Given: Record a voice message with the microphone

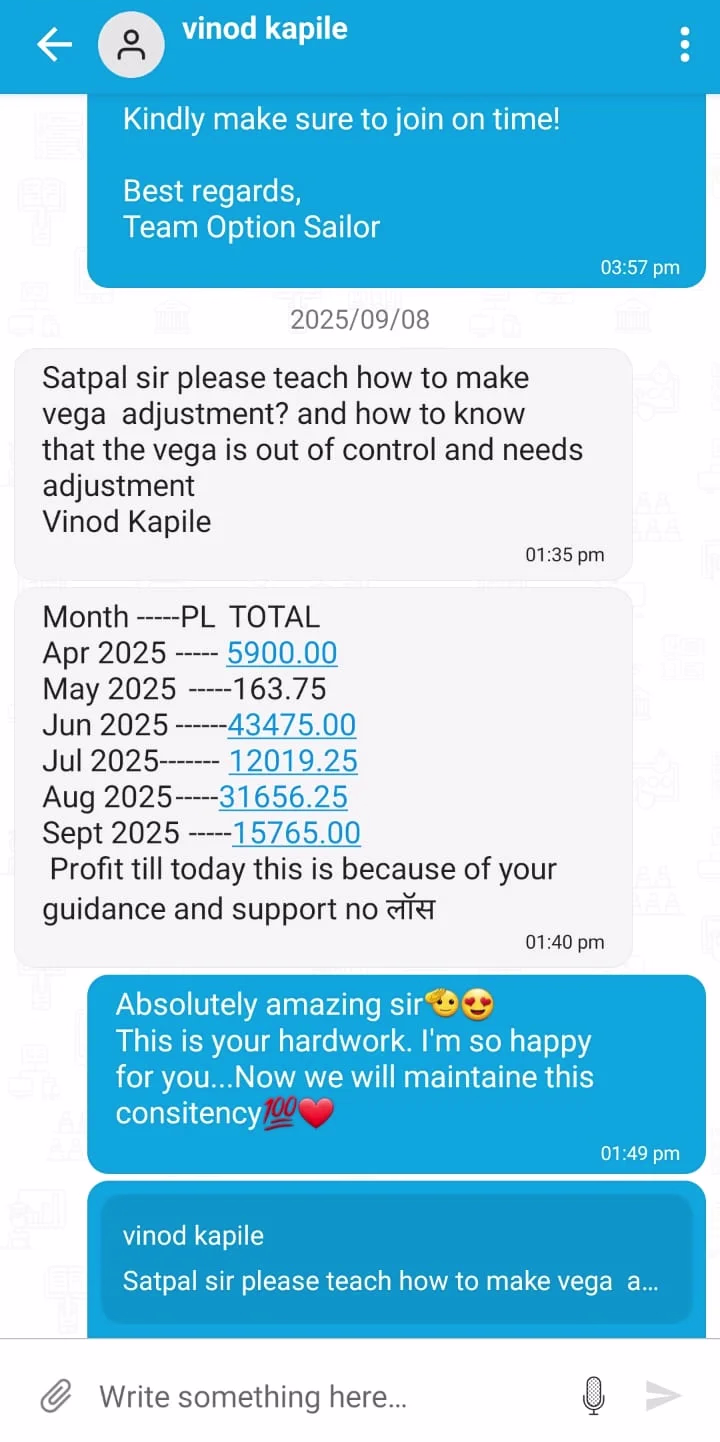Looking at the screenshot, I should 593,1395.
